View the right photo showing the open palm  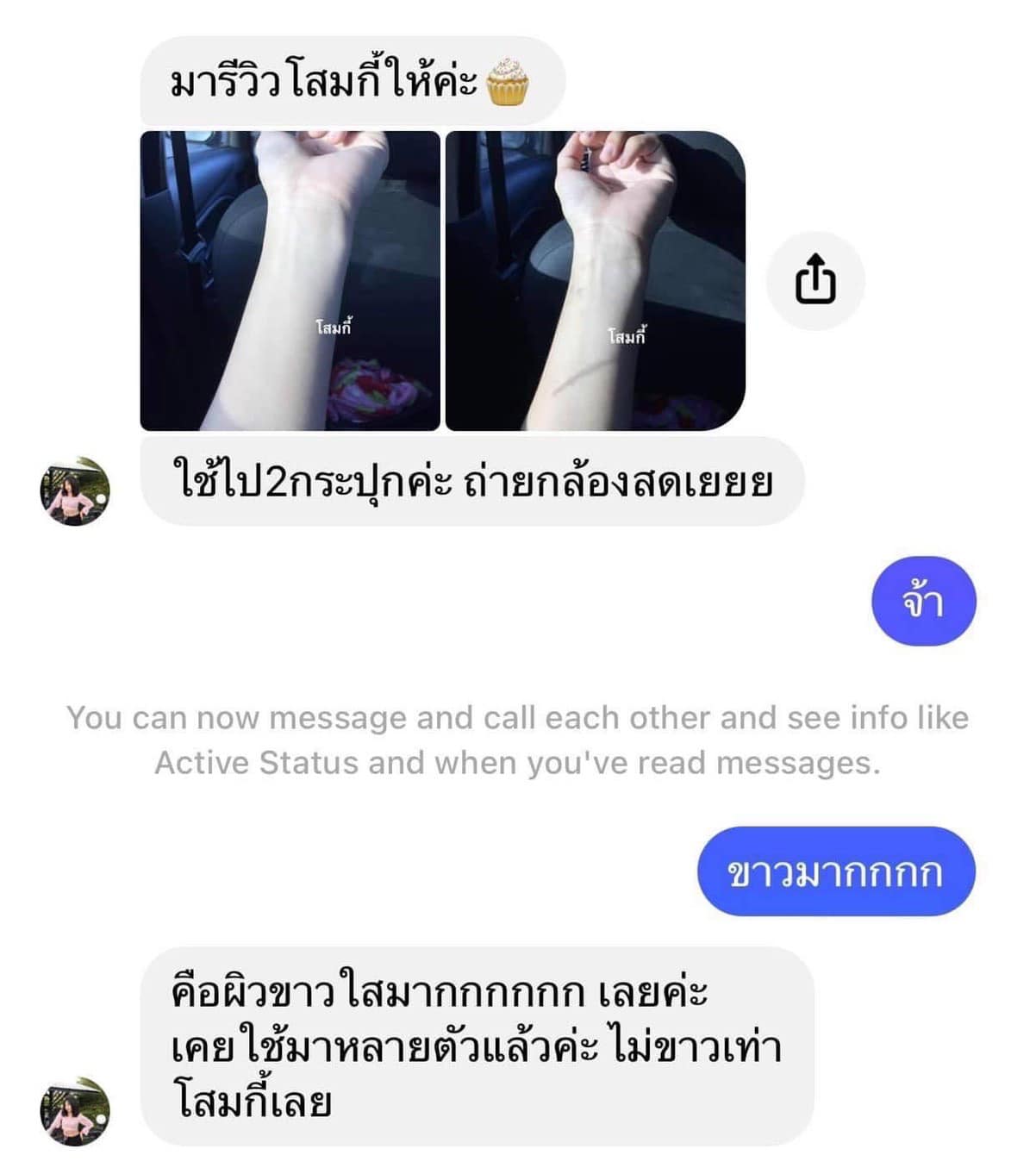595,281
